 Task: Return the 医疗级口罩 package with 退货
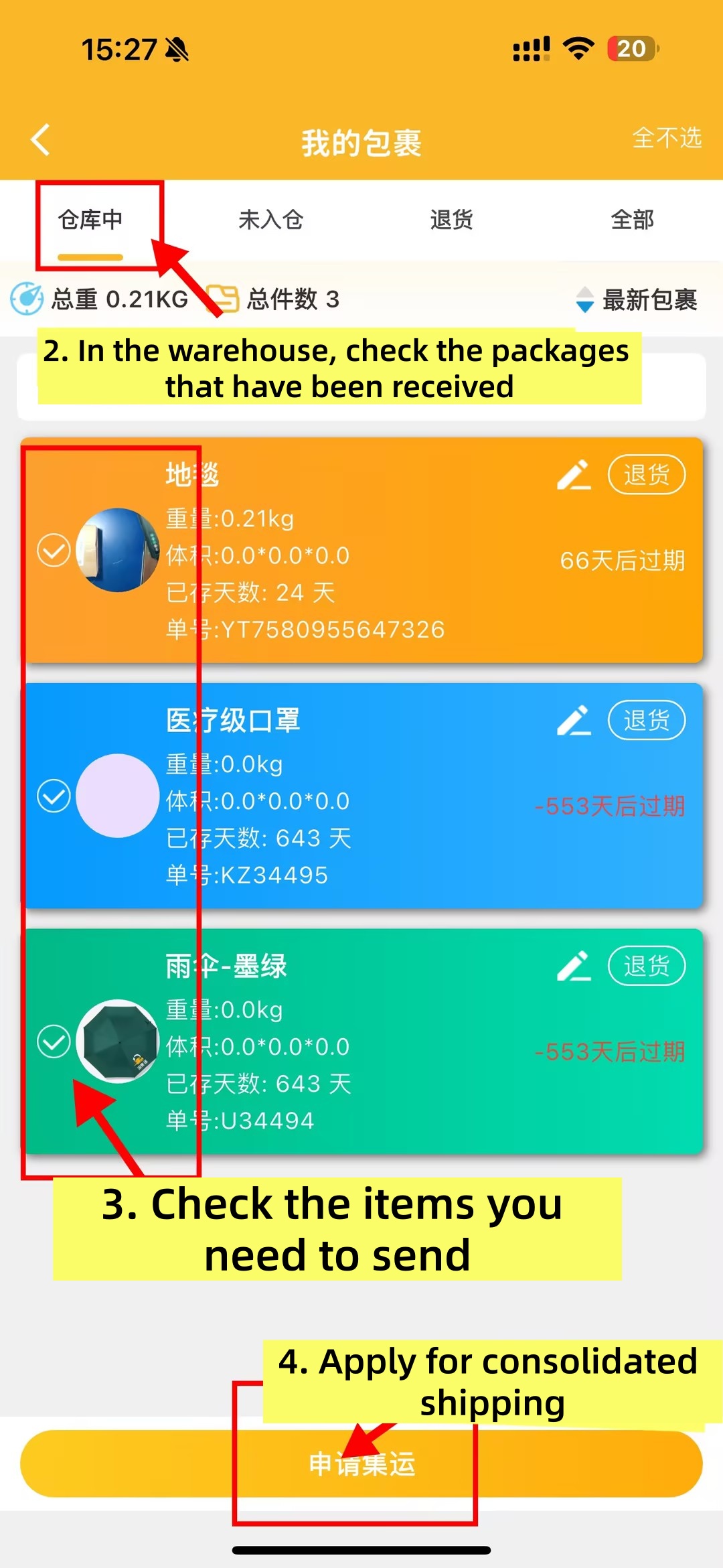point(646,721)
